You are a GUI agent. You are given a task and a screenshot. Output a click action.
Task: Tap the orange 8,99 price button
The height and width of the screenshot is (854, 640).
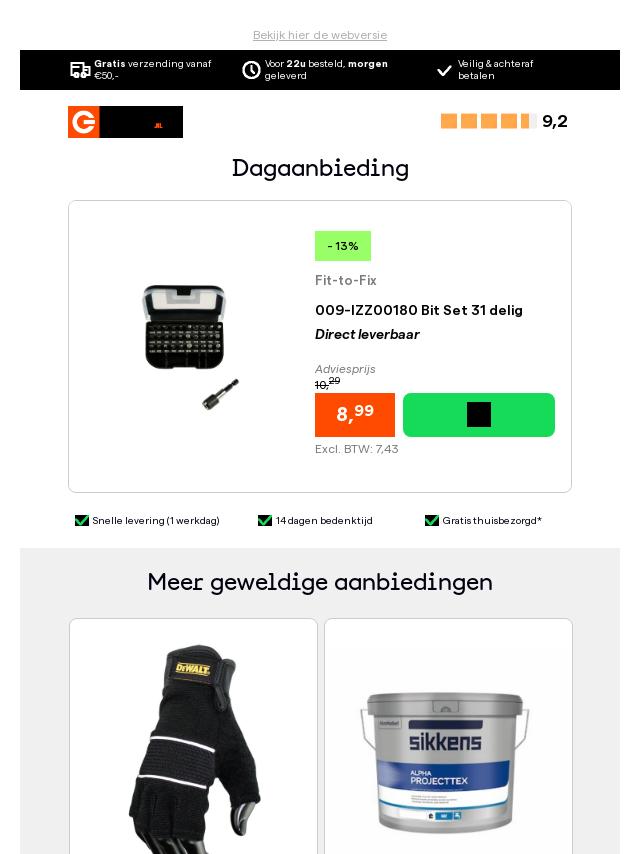(355, 415)
